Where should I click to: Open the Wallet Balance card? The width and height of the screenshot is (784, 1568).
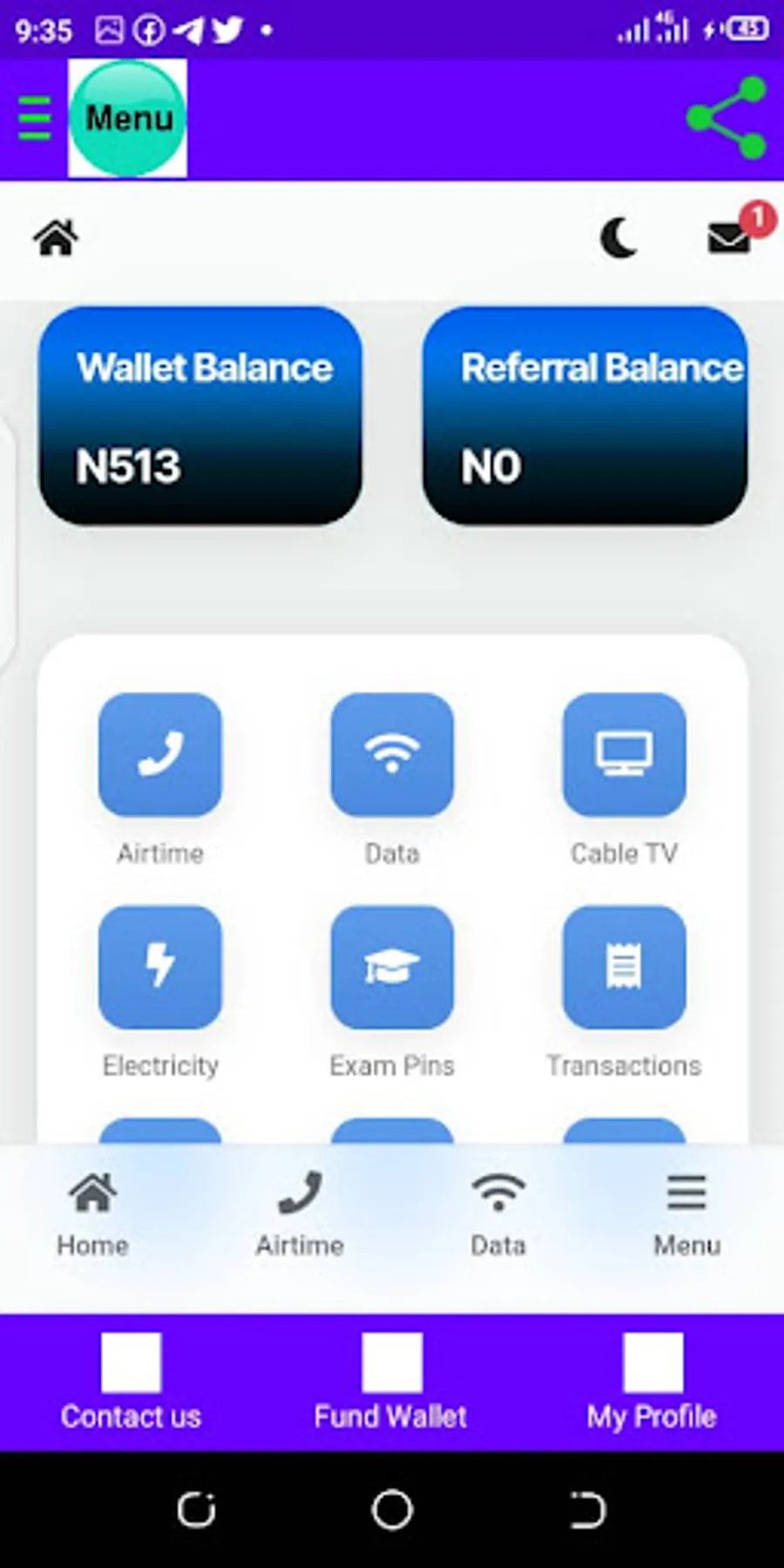(x=200, y=416)
